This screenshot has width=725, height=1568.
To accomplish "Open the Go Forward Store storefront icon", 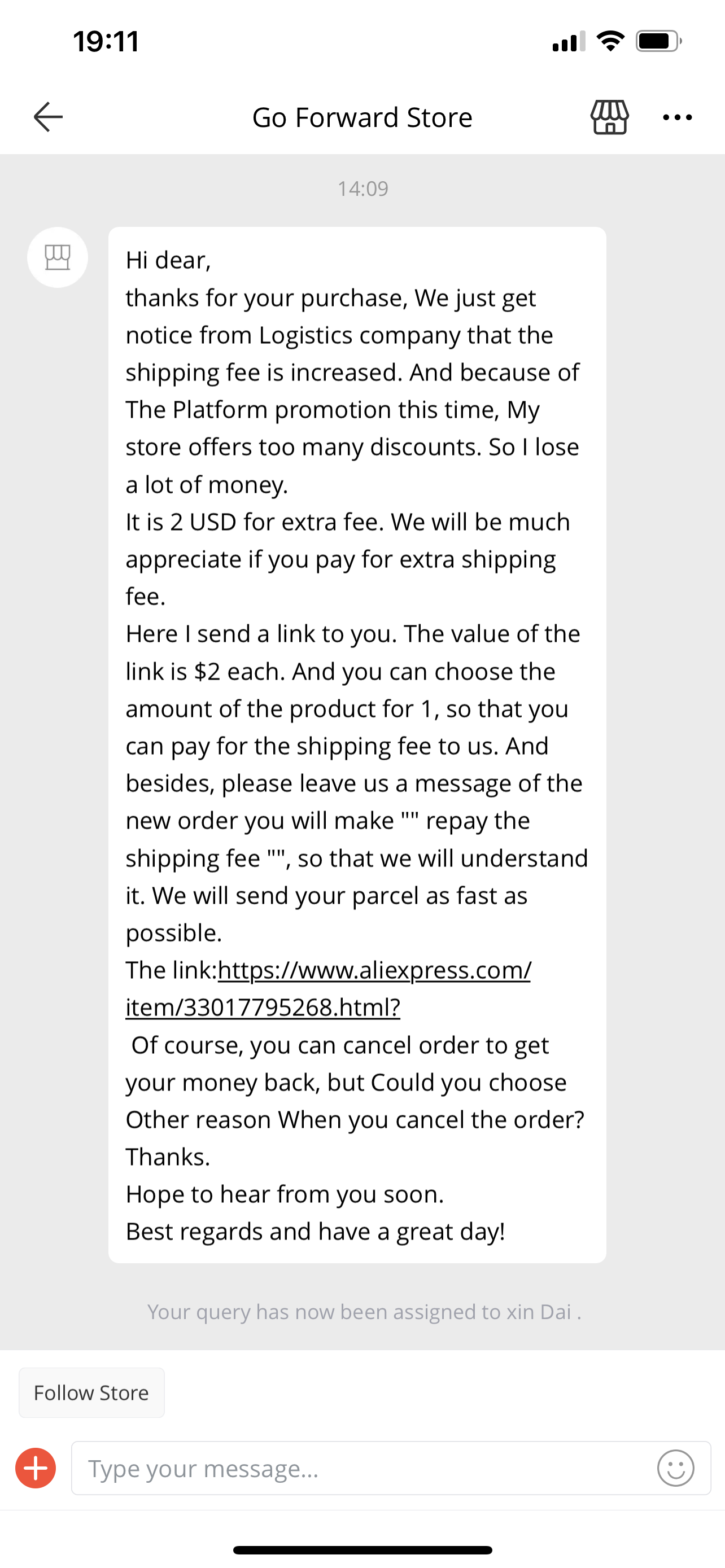I will click(x=609, y=117).
